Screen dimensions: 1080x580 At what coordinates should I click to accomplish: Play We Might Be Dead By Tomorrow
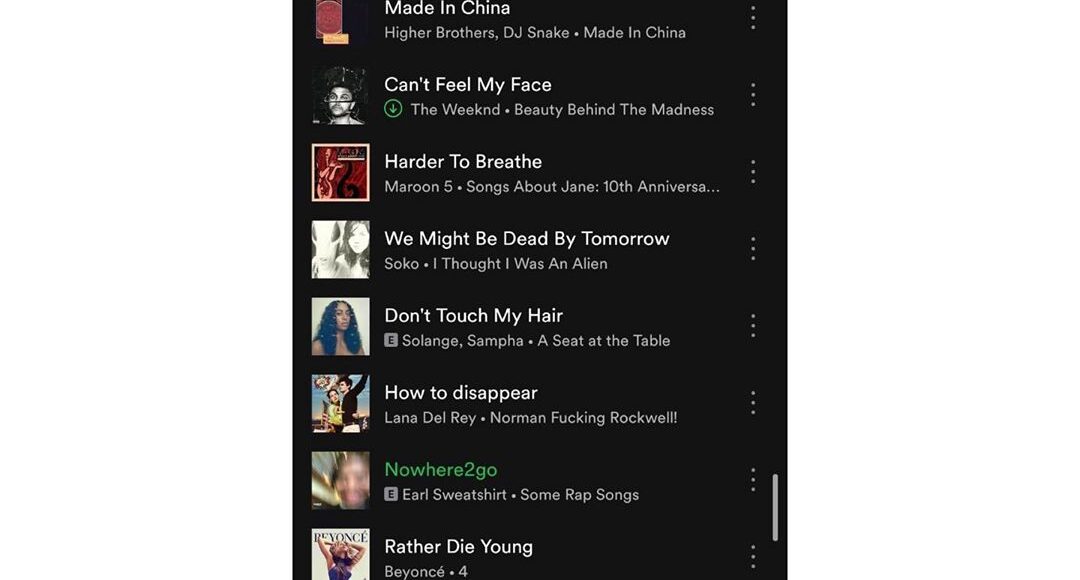coord(526,239)
